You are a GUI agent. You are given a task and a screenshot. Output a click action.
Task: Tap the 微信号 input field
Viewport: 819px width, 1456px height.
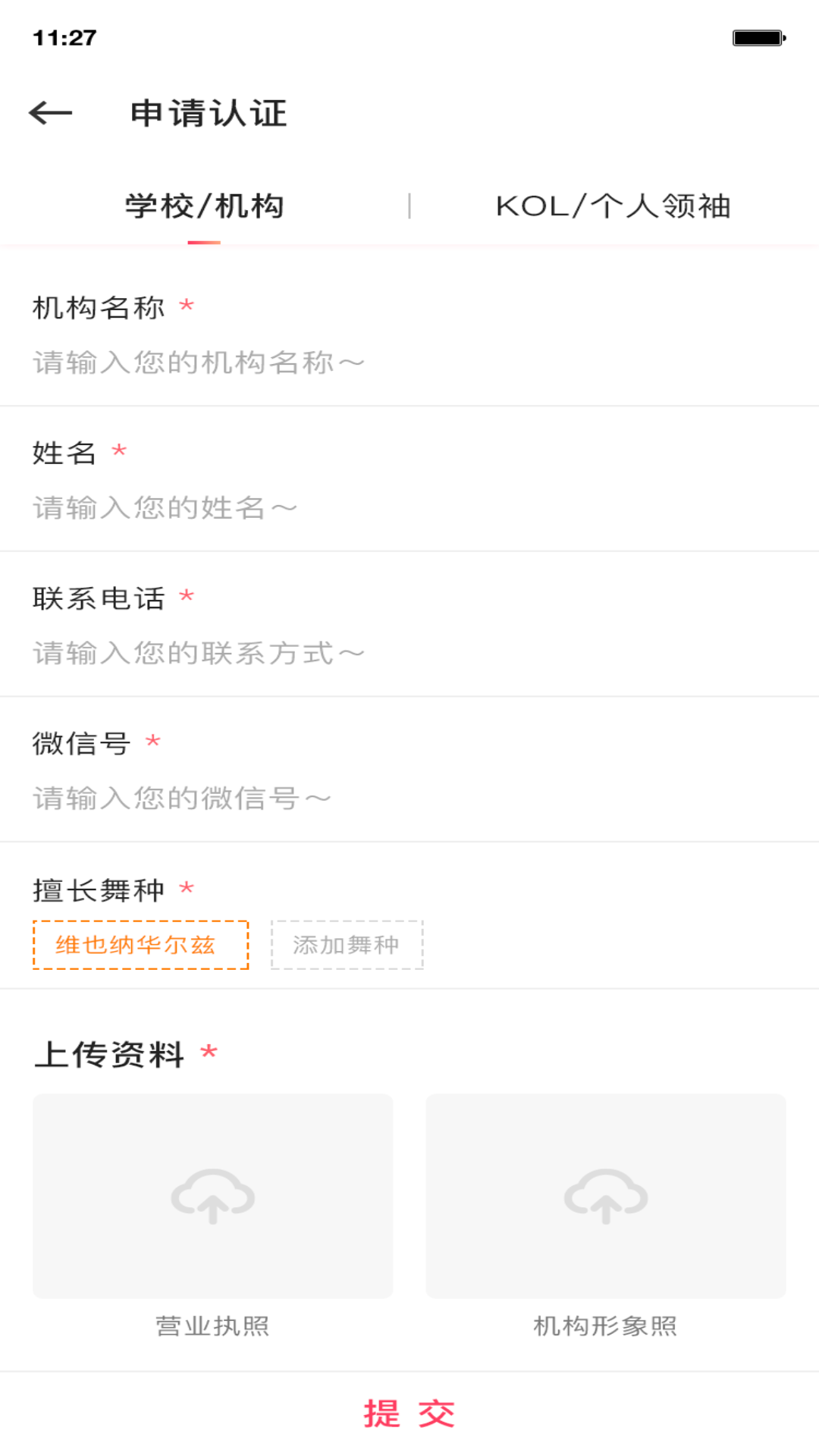409,799
